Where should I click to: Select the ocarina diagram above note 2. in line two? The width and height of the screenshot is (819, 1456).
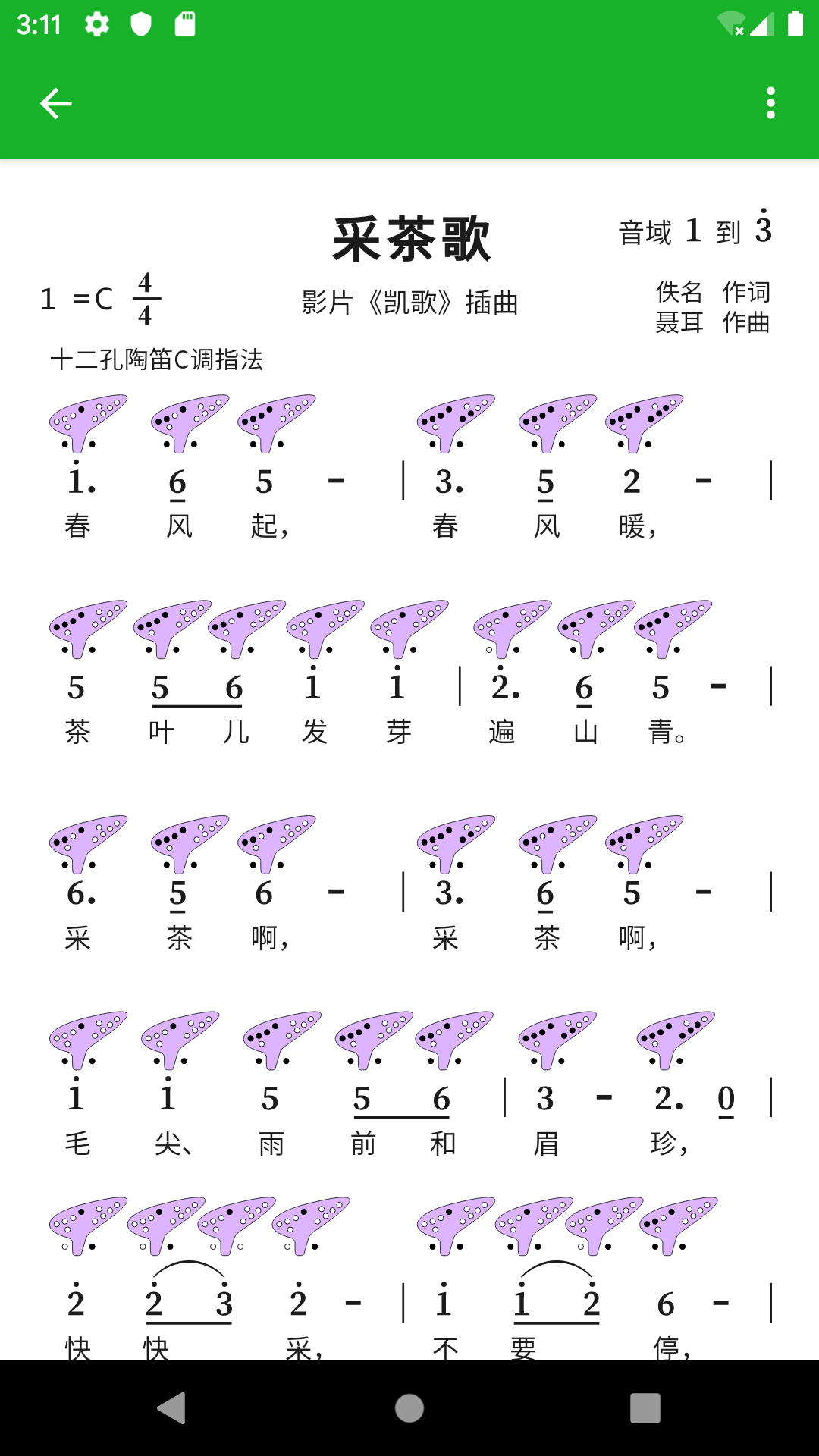click(x=508, y=626)
